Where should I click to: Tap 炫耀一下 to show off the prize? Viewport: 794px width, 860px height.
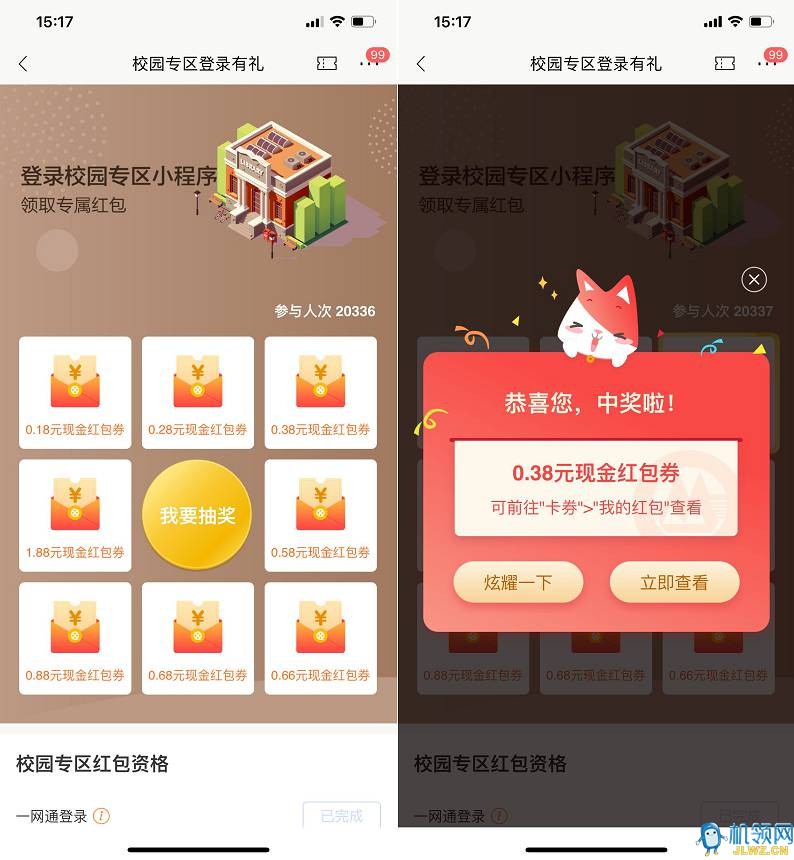(518, 582)
